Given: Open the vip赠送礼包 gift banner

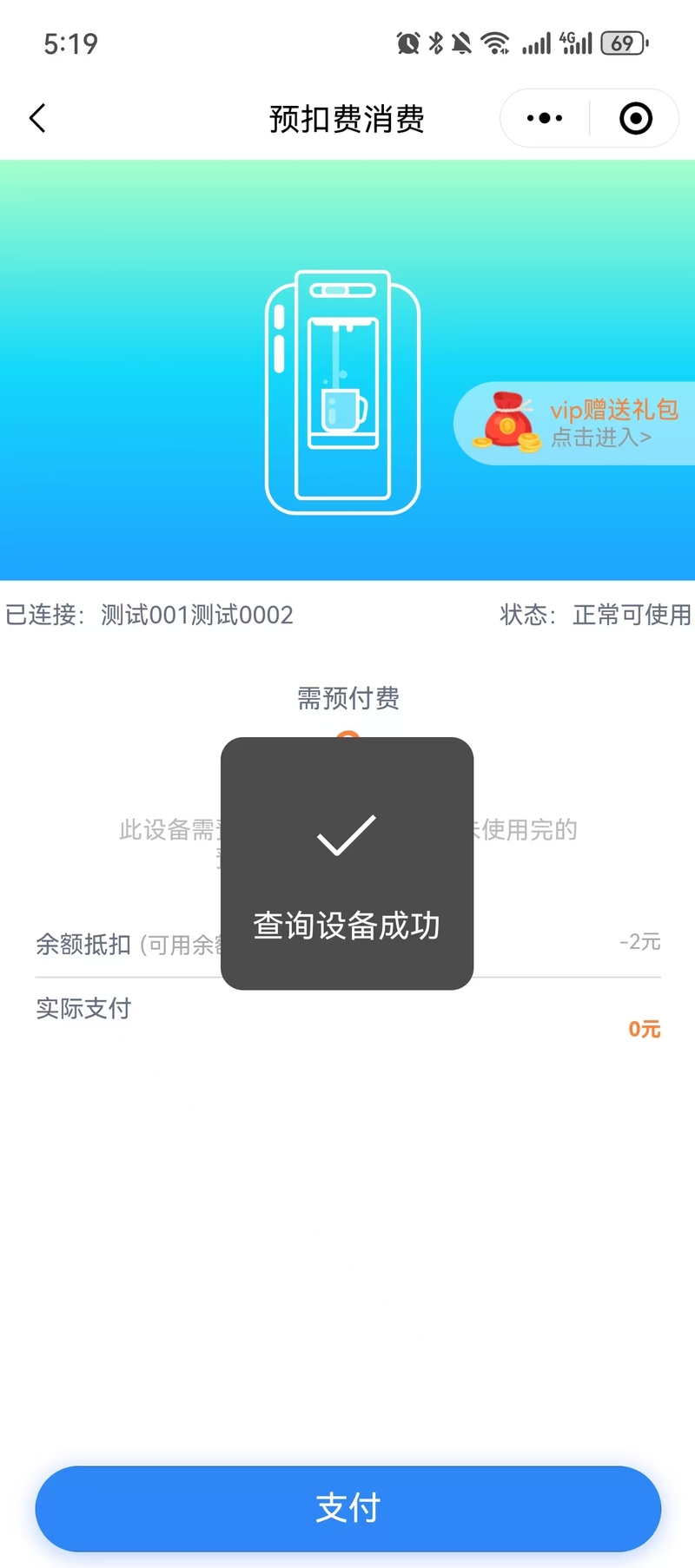Looking at the screenshot, I should click(x=577, y=424).
